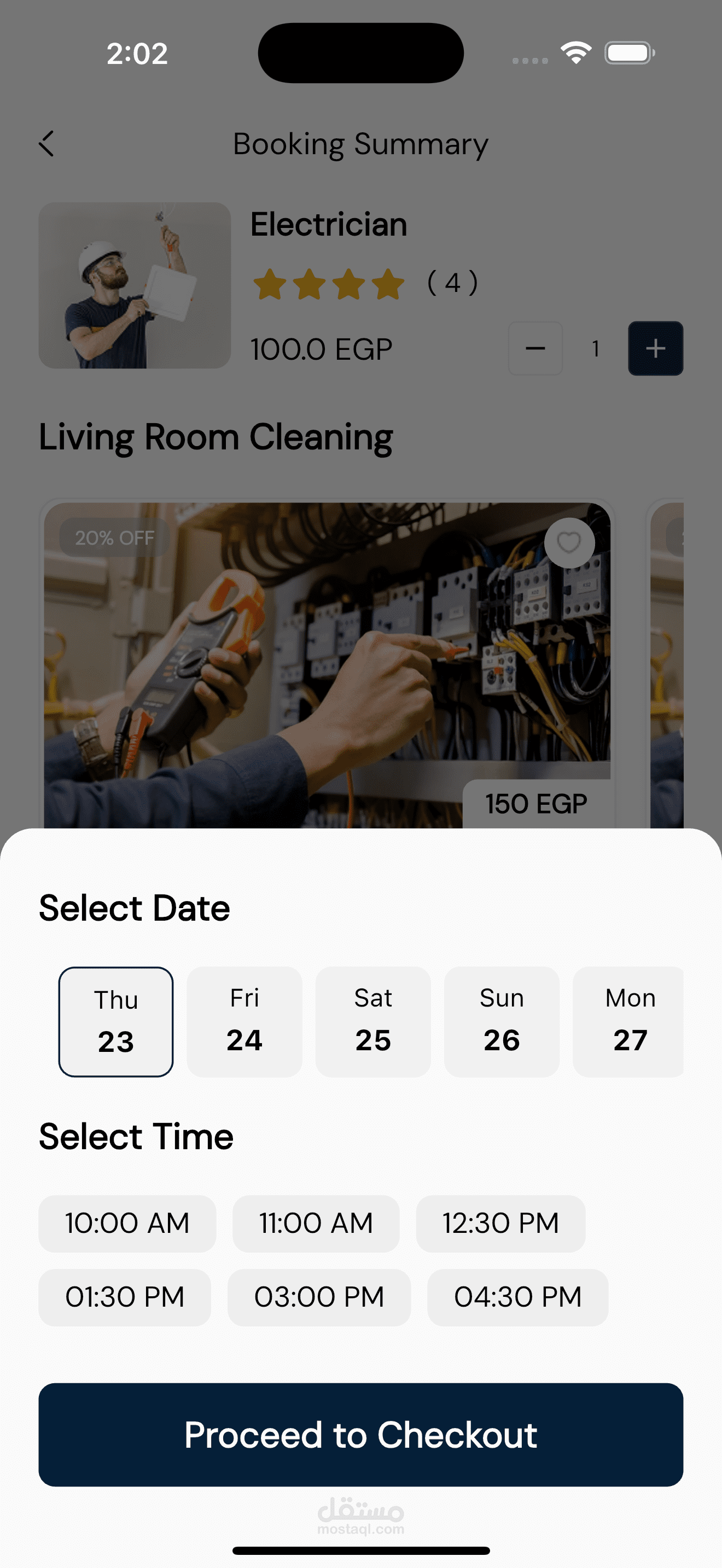722x1568 pixels.
Task: Pick the 03:00 PM time slot
Action: point(319,1297)
